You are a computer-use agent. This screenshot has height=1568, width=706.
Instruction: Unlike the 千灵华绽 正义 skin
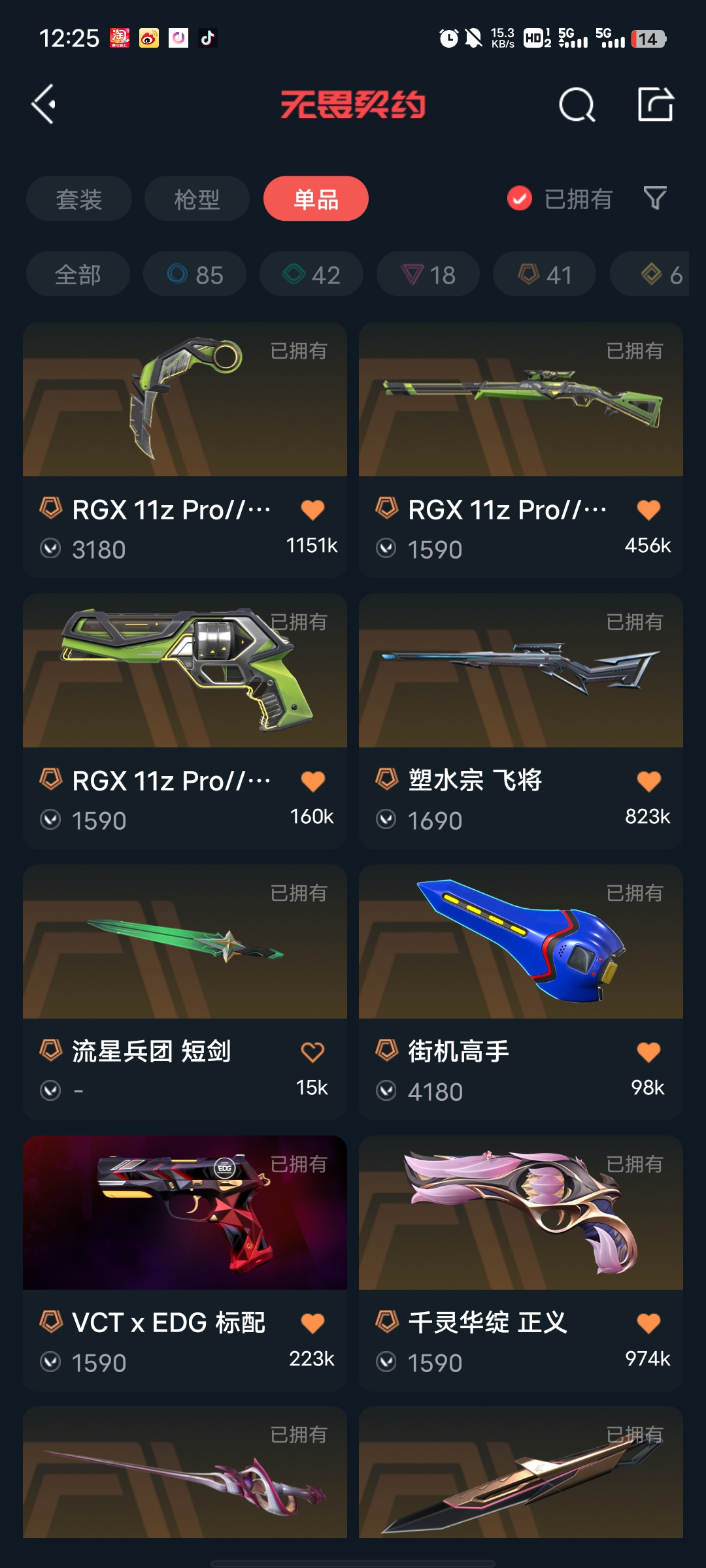[648, 1323]
